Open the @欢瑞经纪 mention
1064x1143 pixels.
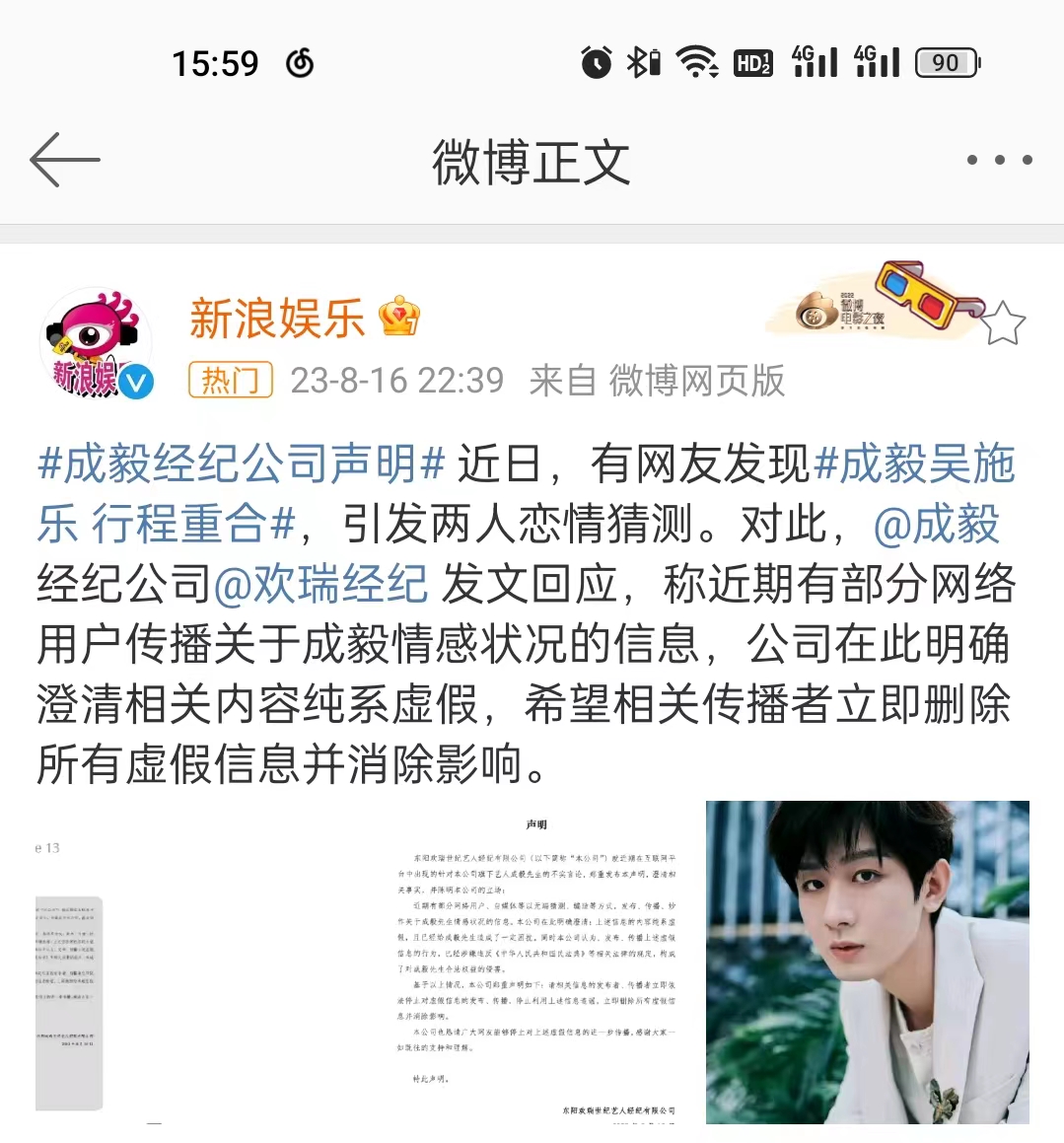pyautogui.click(x=320, y=584)
